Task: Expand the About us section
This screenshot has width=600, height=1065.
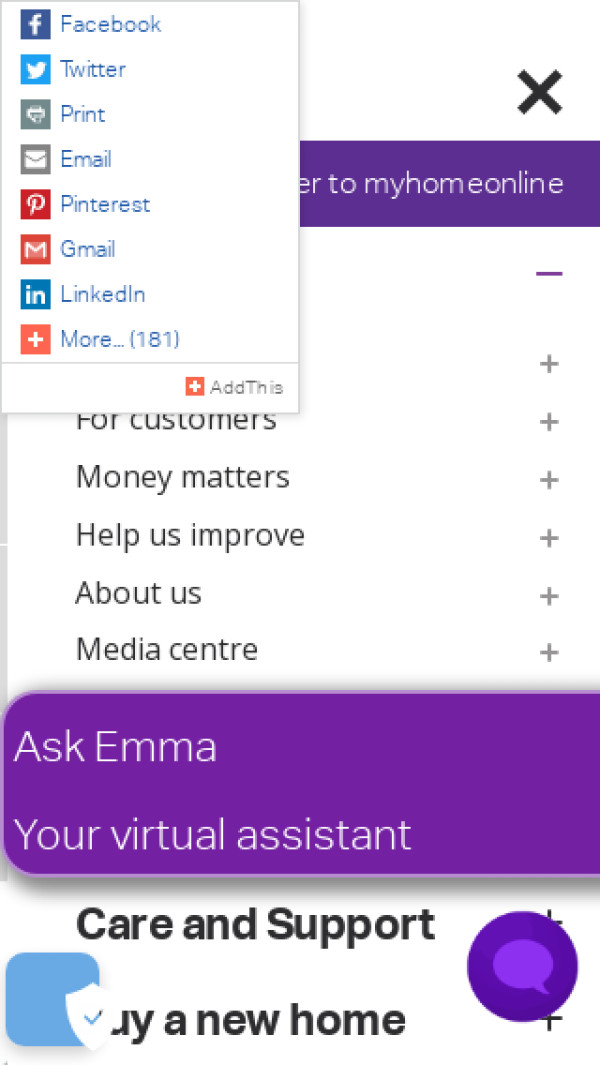Action: pos(548,596)
